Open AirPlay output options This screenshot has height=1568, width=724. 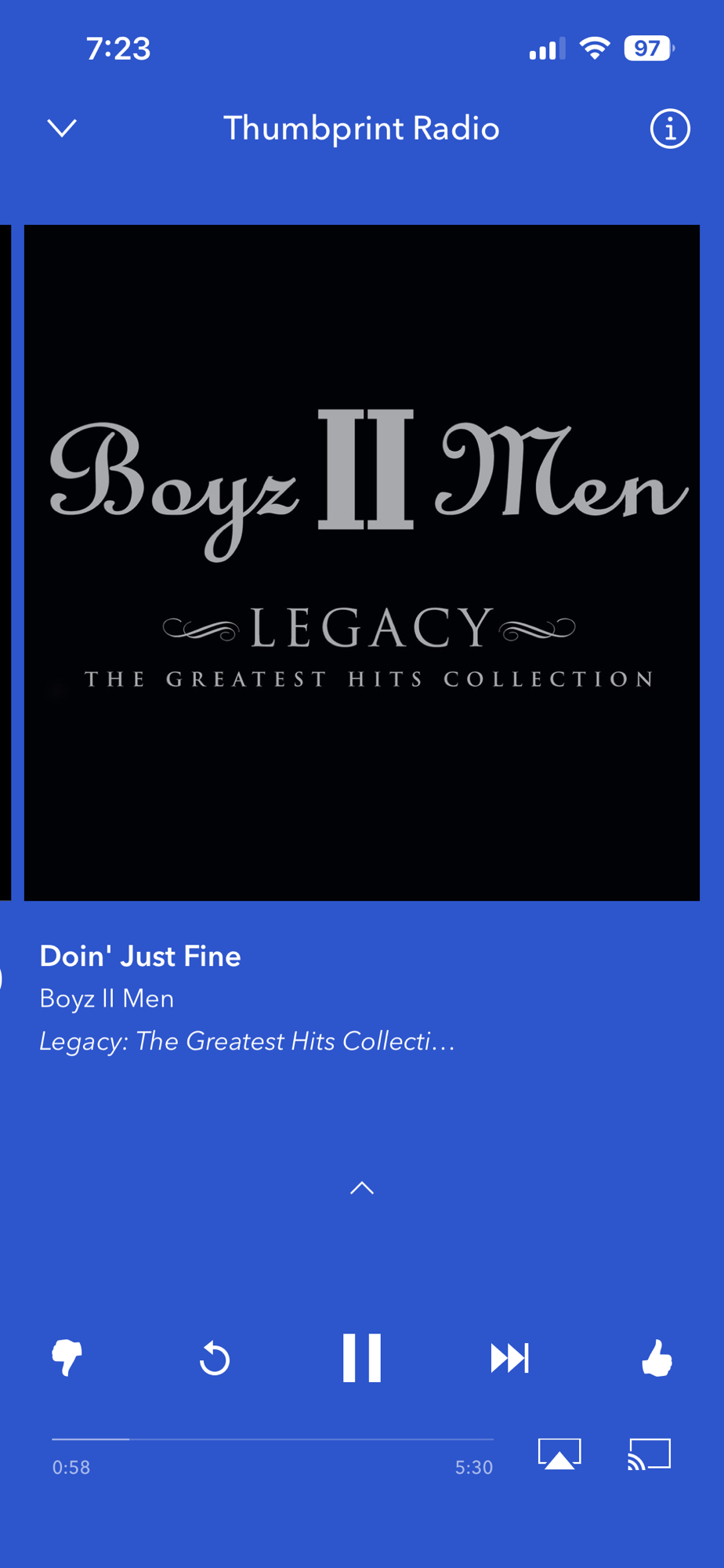point(559,1454)
